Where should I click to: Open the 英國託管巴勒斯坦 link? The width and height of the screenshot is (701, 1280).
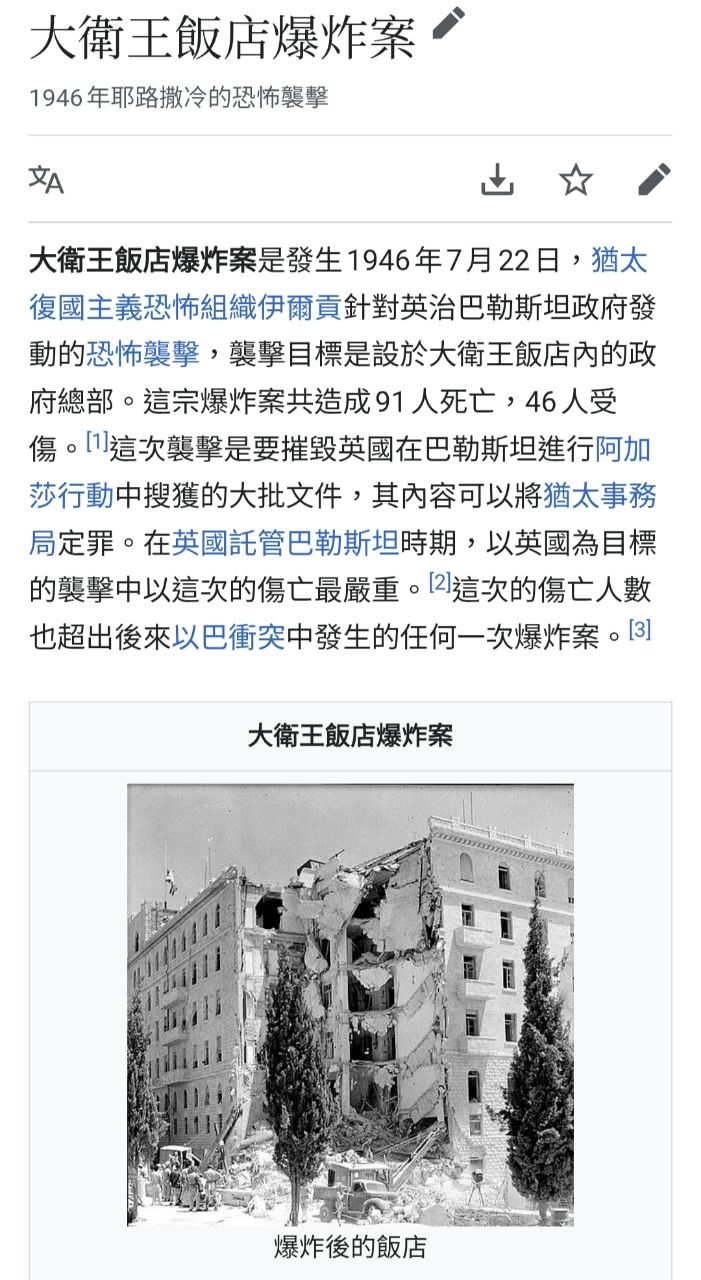[x=285, y=543]
